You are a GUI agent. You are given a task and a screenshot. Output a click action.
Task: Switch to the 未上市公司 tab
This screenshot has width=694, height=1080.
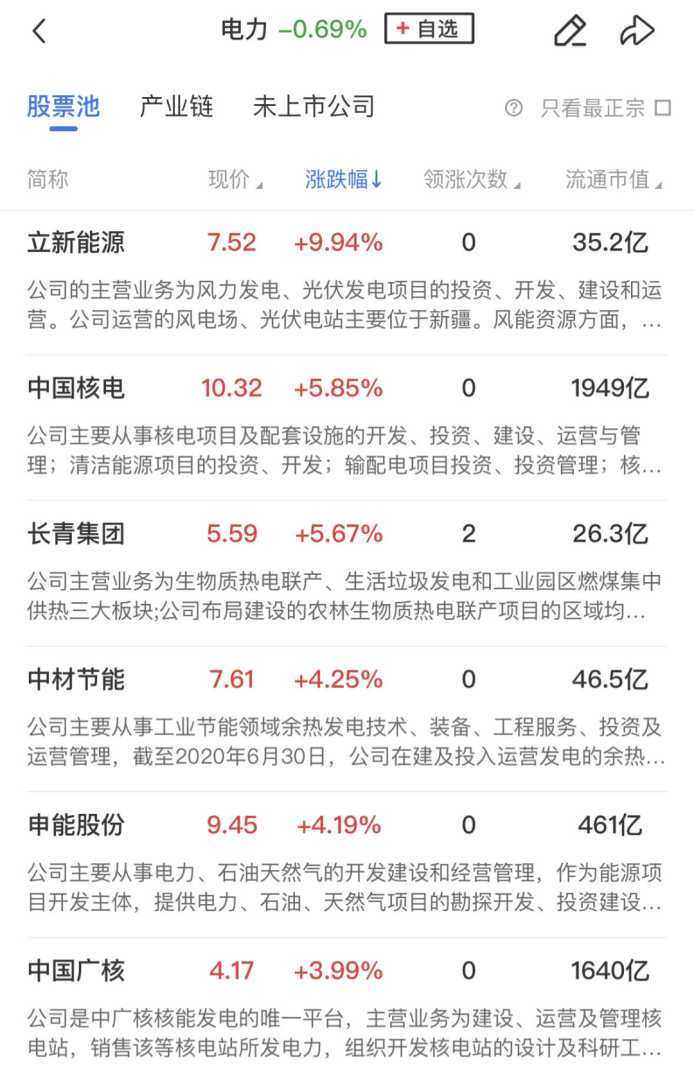[313, 106]
